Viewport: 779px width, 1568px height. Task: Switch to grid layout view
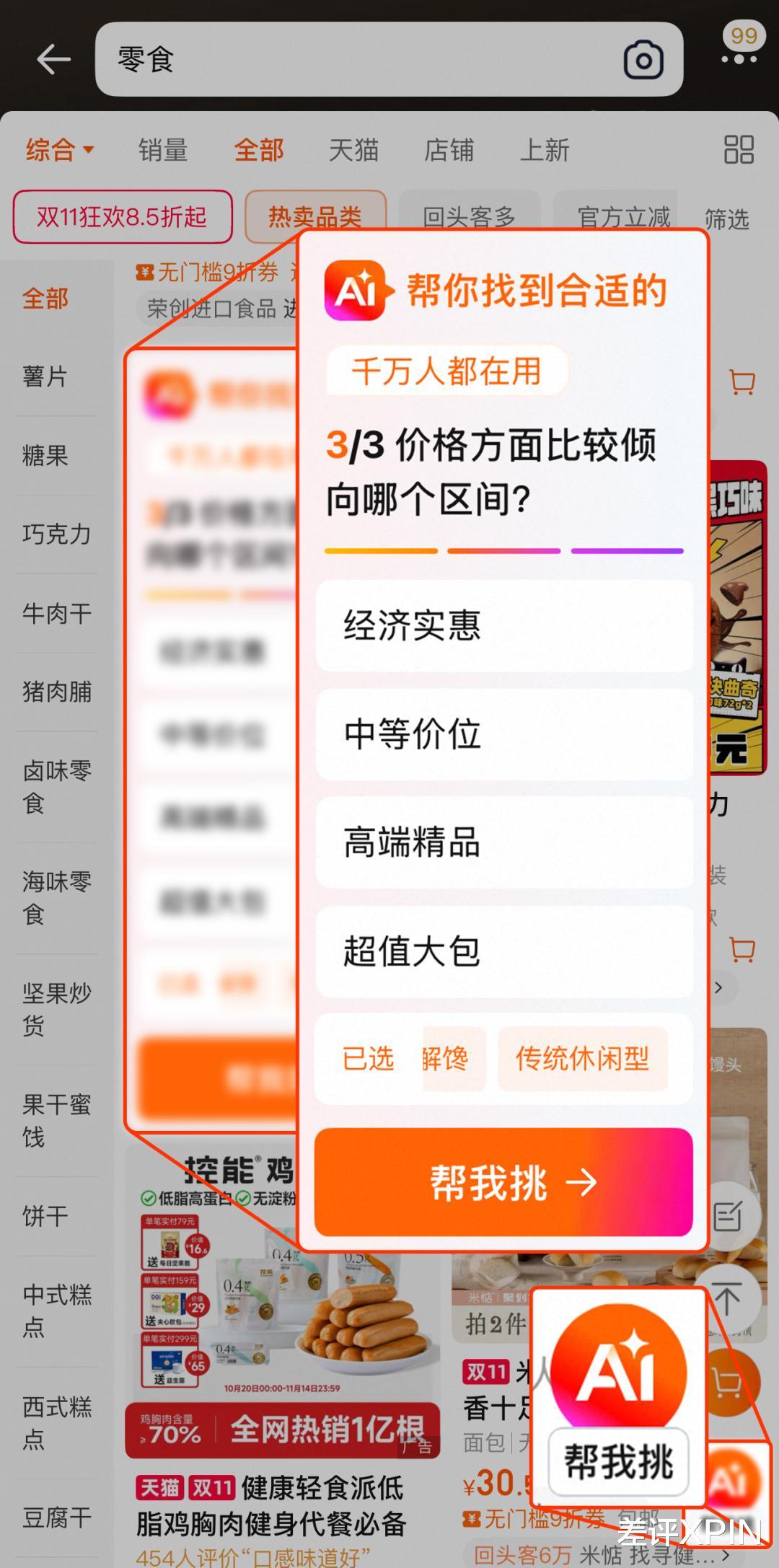739,150
